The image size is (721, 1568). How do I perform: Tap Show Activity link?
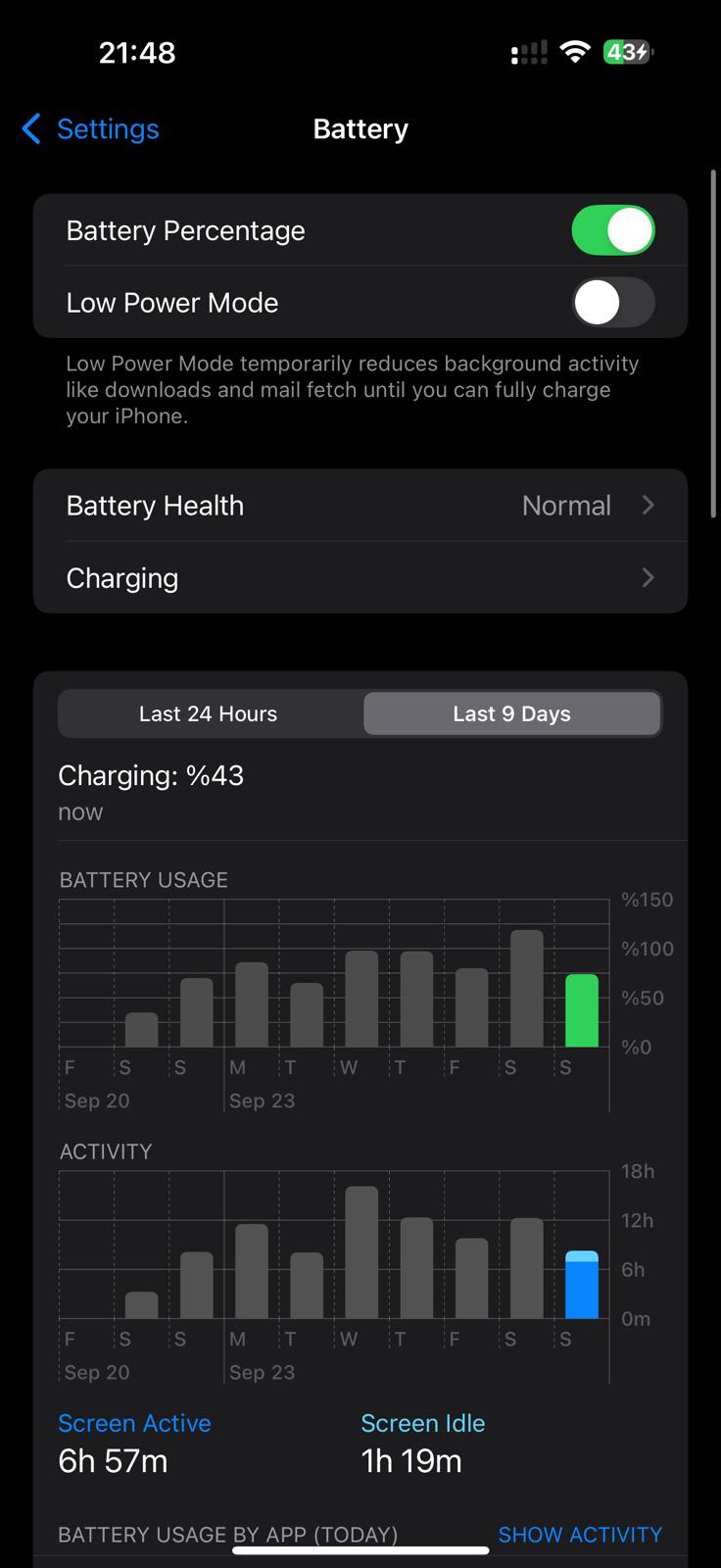(x=580, y=1534)
